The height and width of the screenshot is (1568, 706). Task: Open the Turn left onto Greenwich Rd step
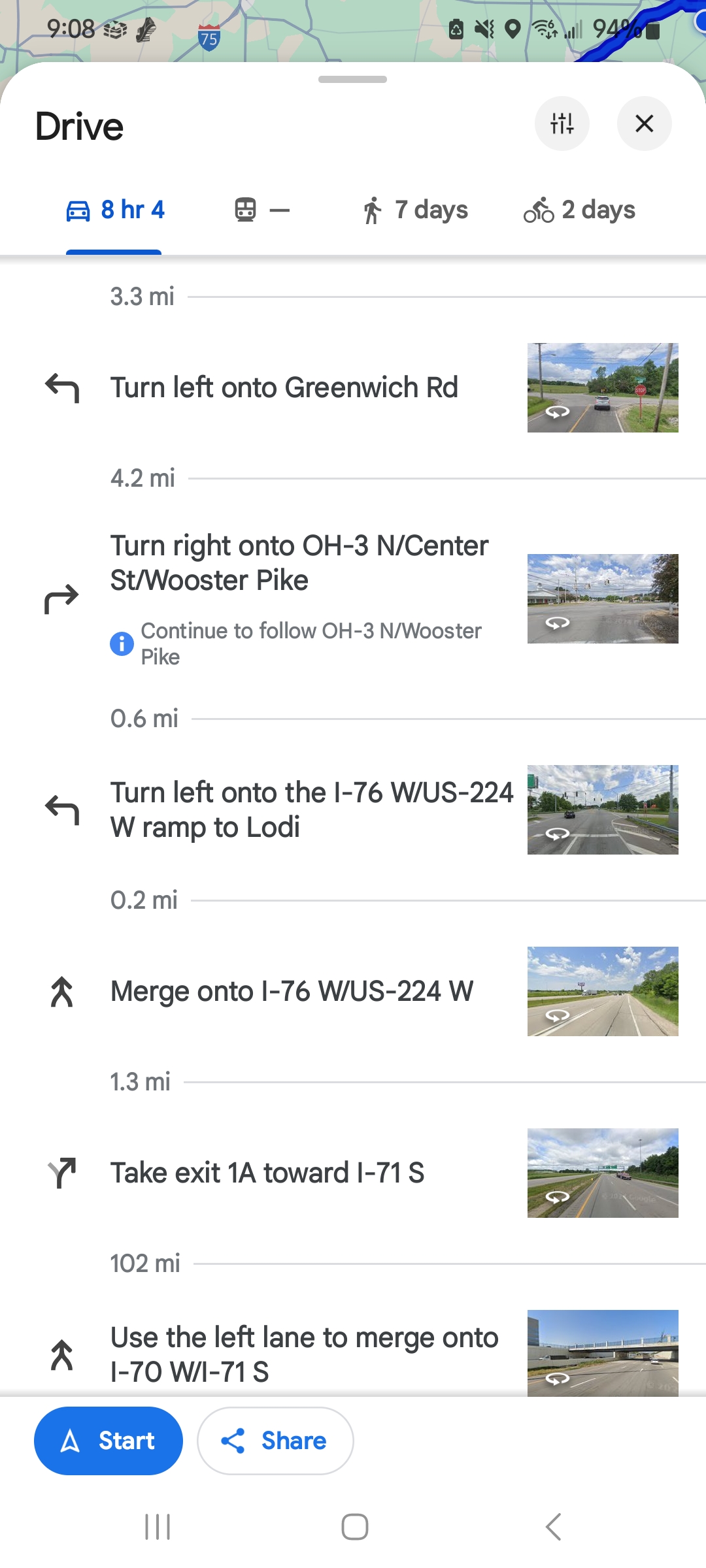tap(284, 387)
